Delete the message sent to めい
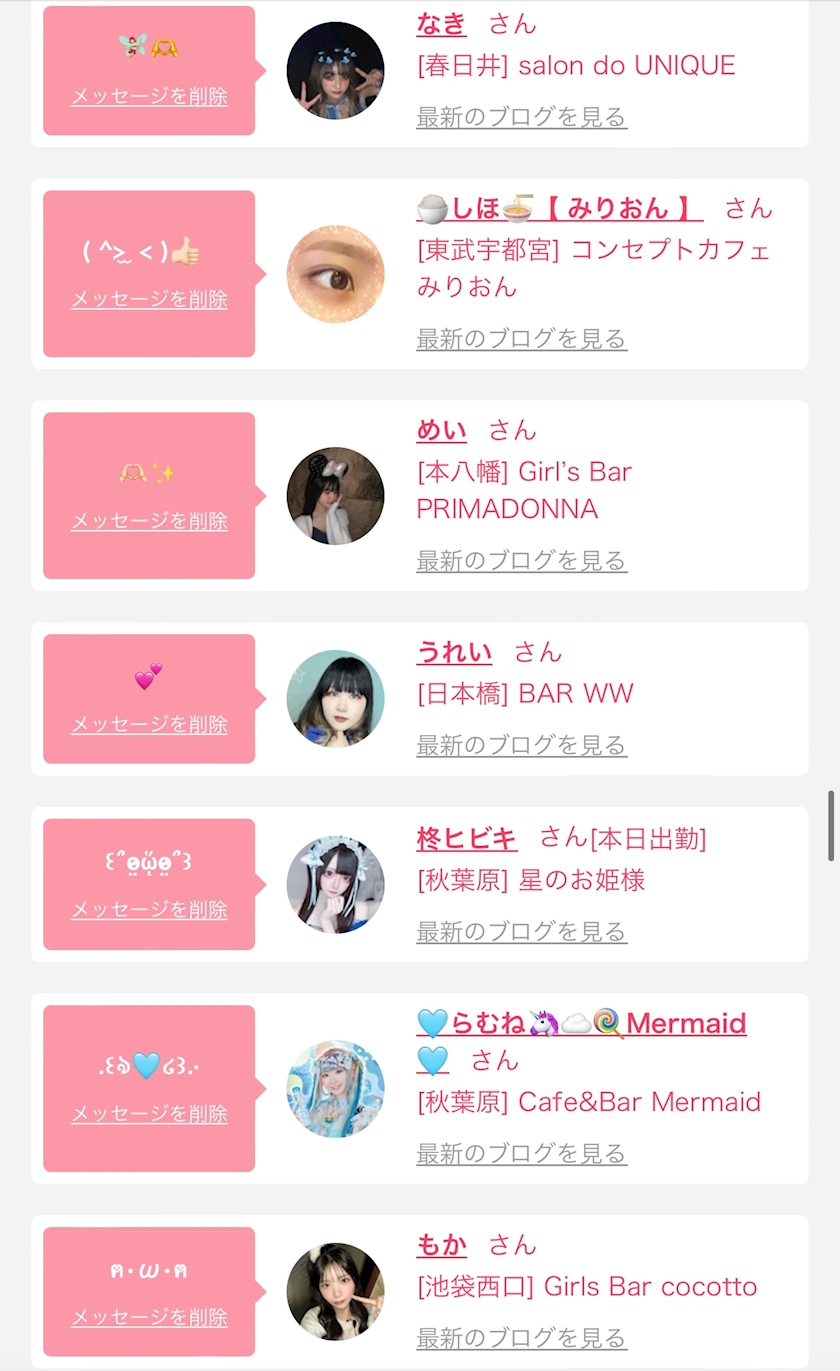 pyautogui.click(x=149, y=521)
